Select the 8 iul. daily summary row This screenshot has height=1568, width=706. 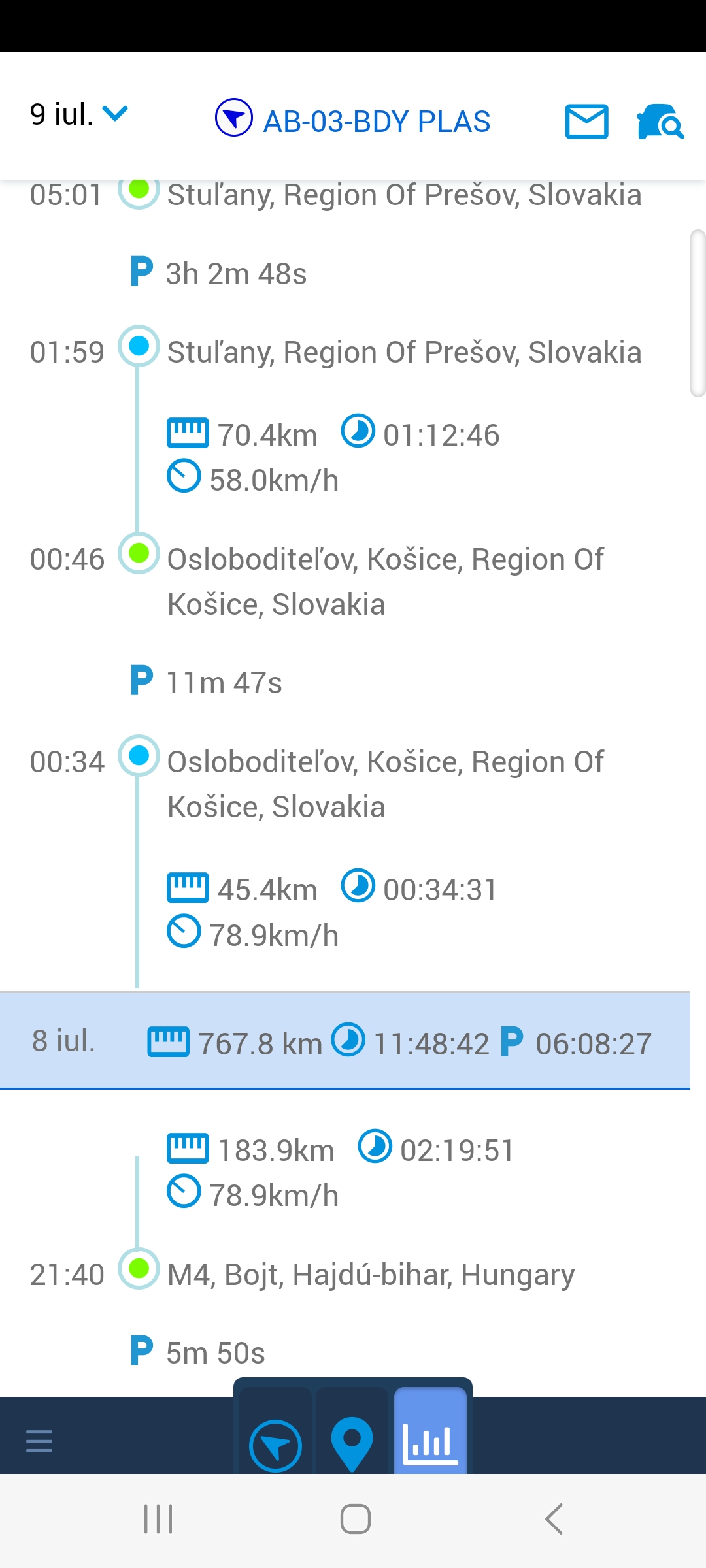(x=345, y=1041)
